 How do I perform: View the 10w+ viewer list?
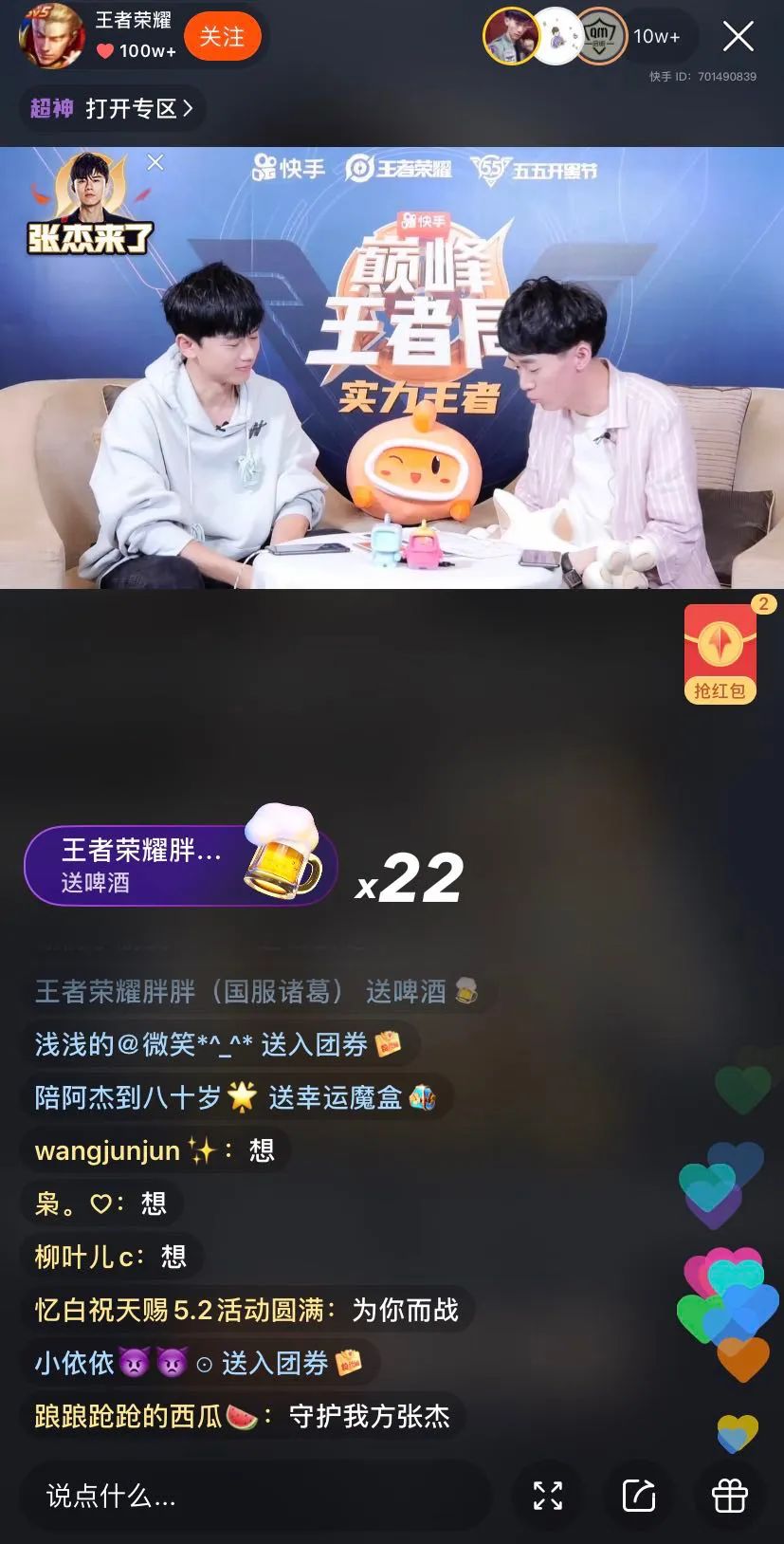click(656, 37)
